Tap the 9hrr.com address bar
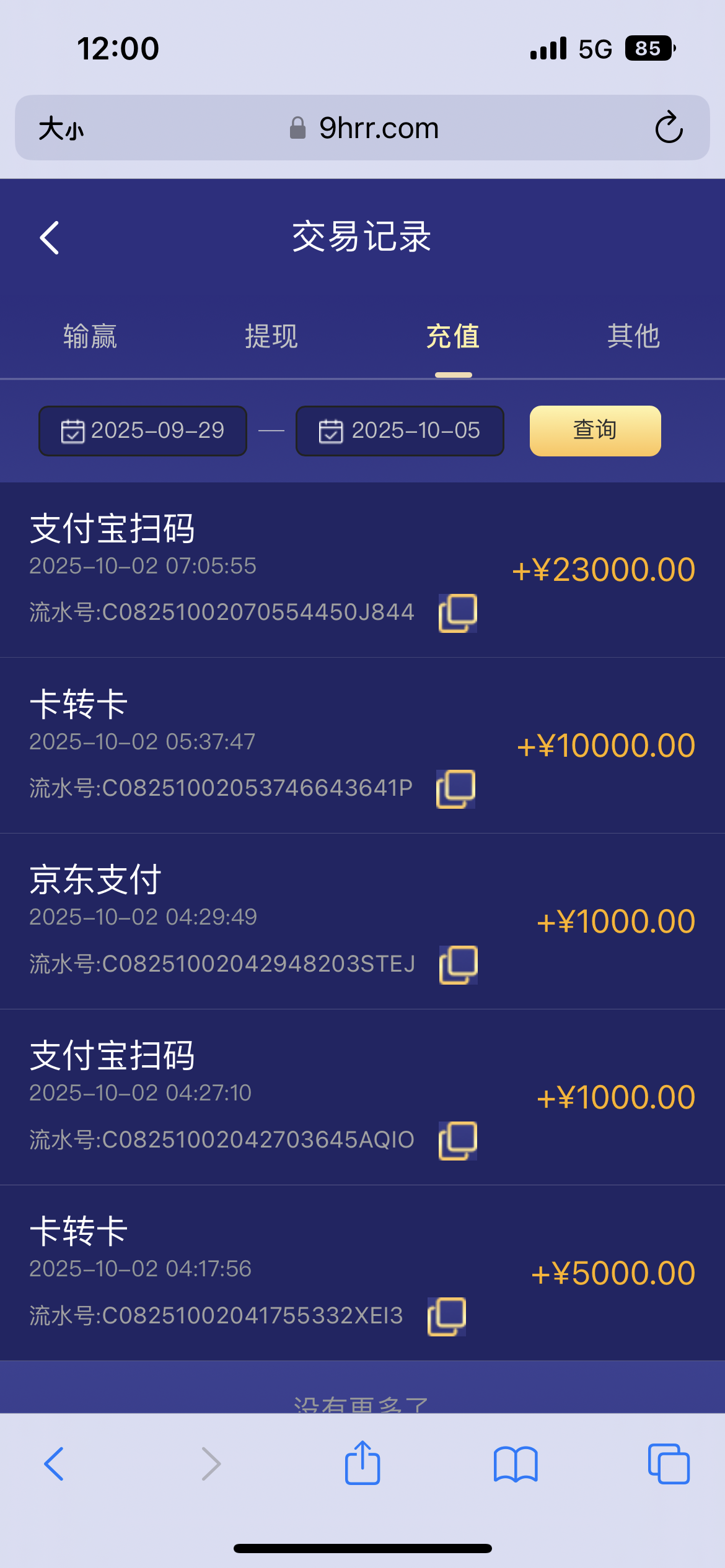This screenshot has height=1568, width=725. [378, 127]
